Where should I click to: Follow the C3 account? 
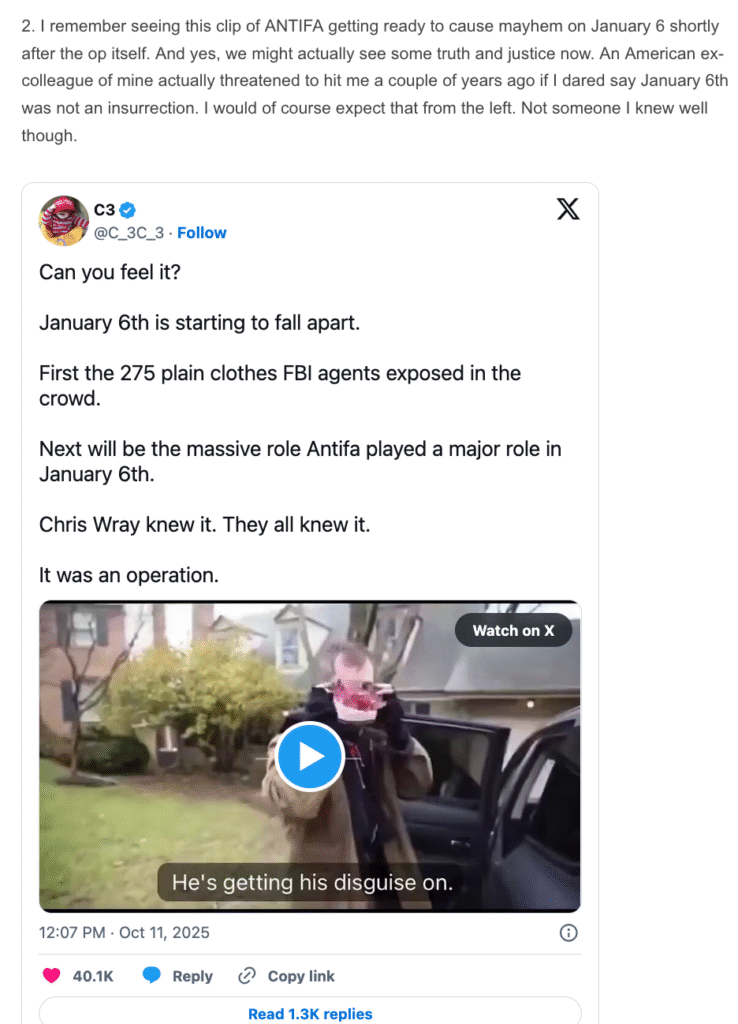tap(202, 232)
